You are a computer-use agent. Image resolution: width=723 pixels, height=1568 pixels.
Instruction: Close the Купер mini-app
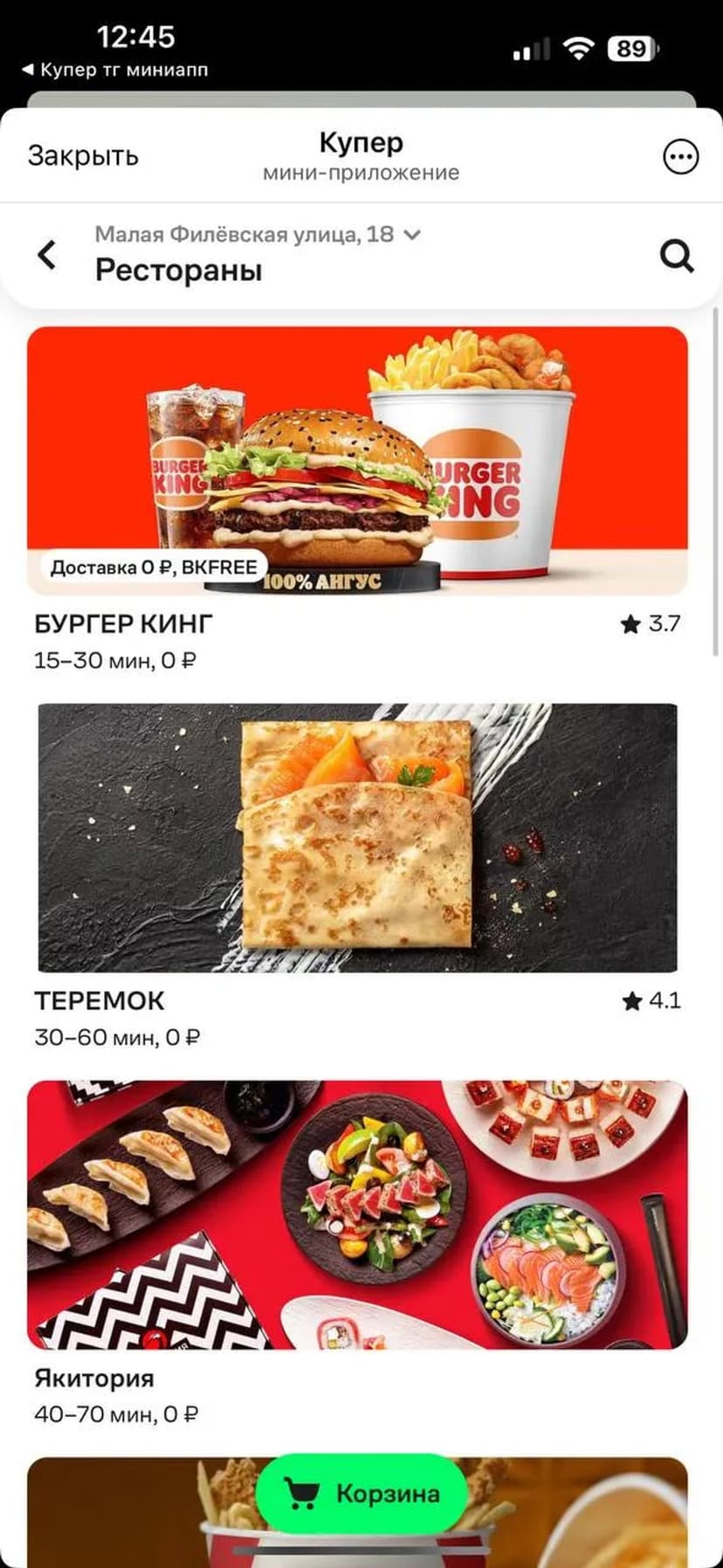pyautogui.click(x=83, y=156)
